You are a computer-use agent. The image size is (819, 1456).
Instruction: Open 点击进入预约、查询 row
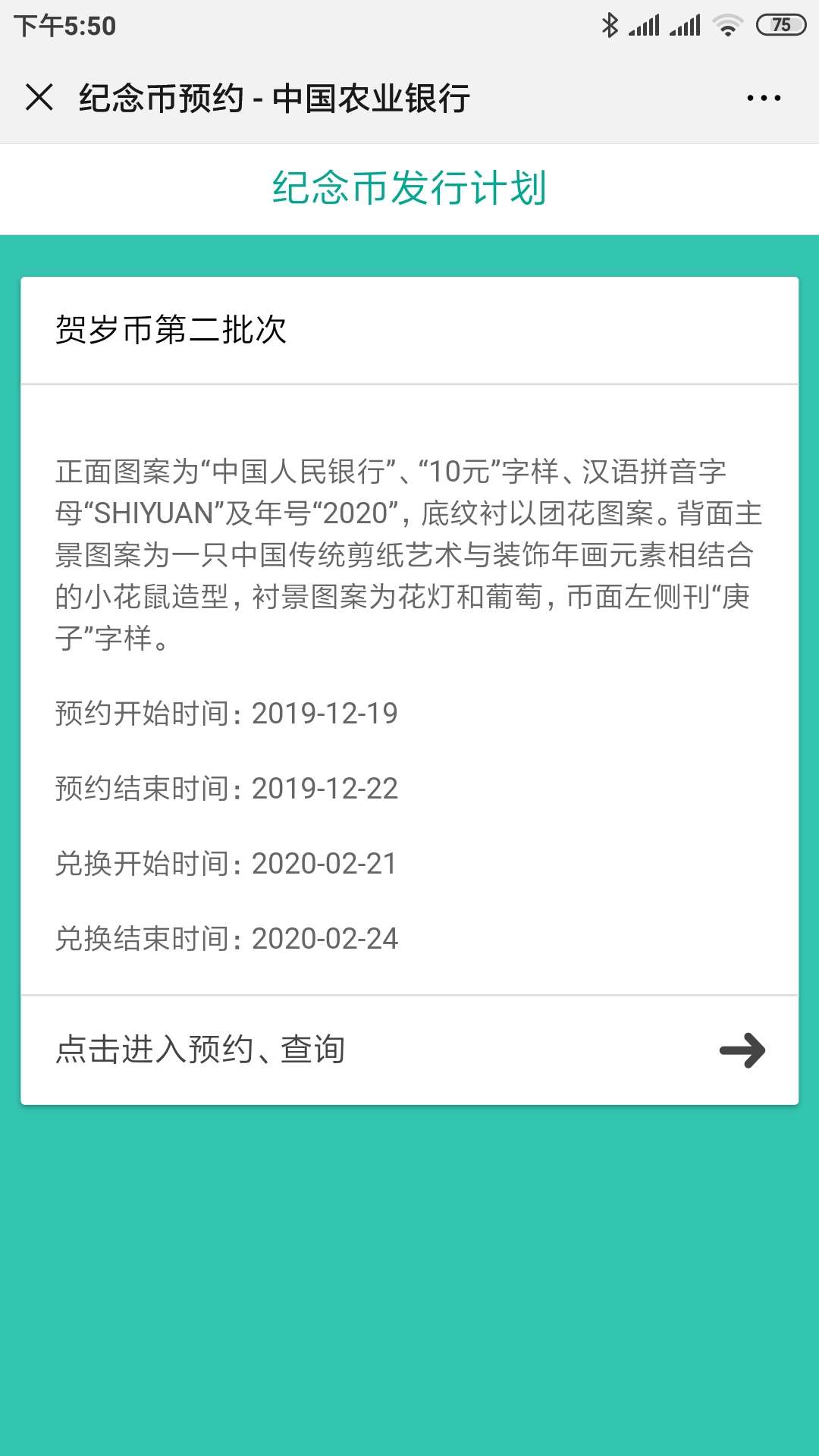(409, 1050)
